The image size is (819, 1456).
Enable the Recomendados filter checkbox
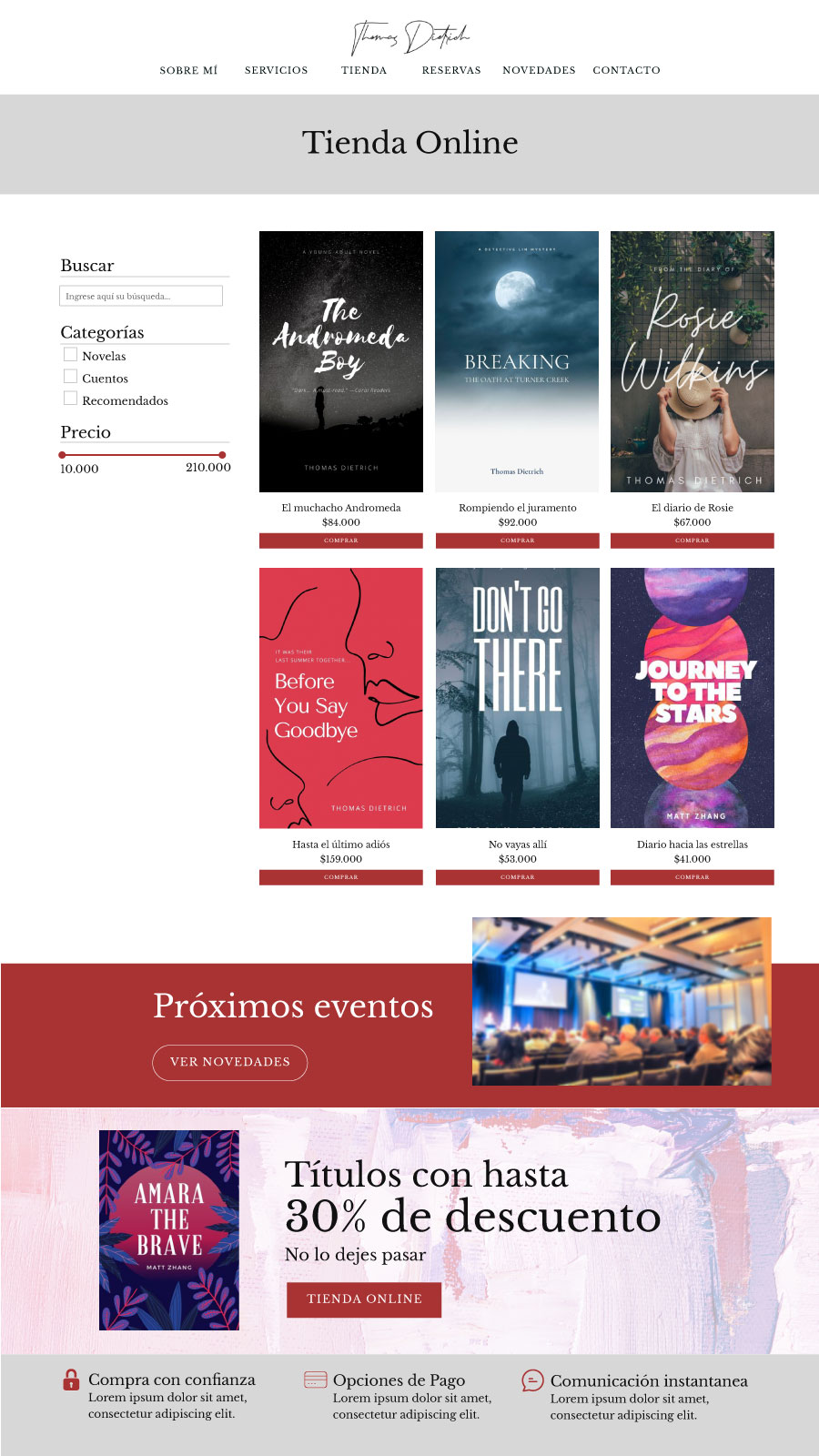pyautogui.click(x=70, y=399)
